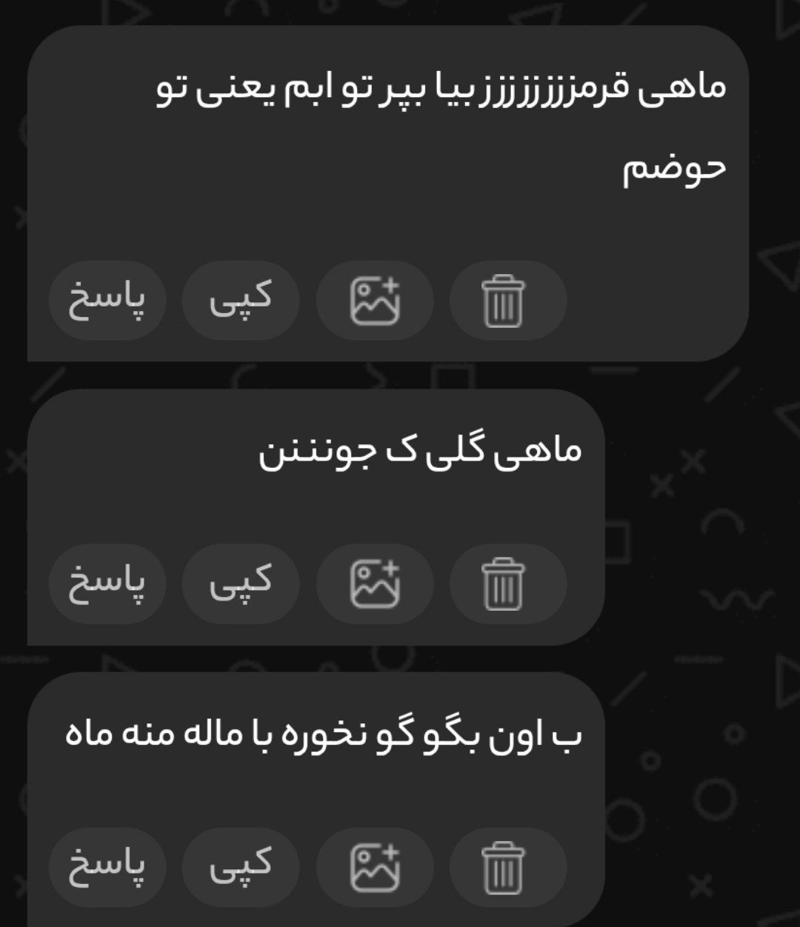Reply to the 'ماهی قرمز' message

click(x=106, y=300)
